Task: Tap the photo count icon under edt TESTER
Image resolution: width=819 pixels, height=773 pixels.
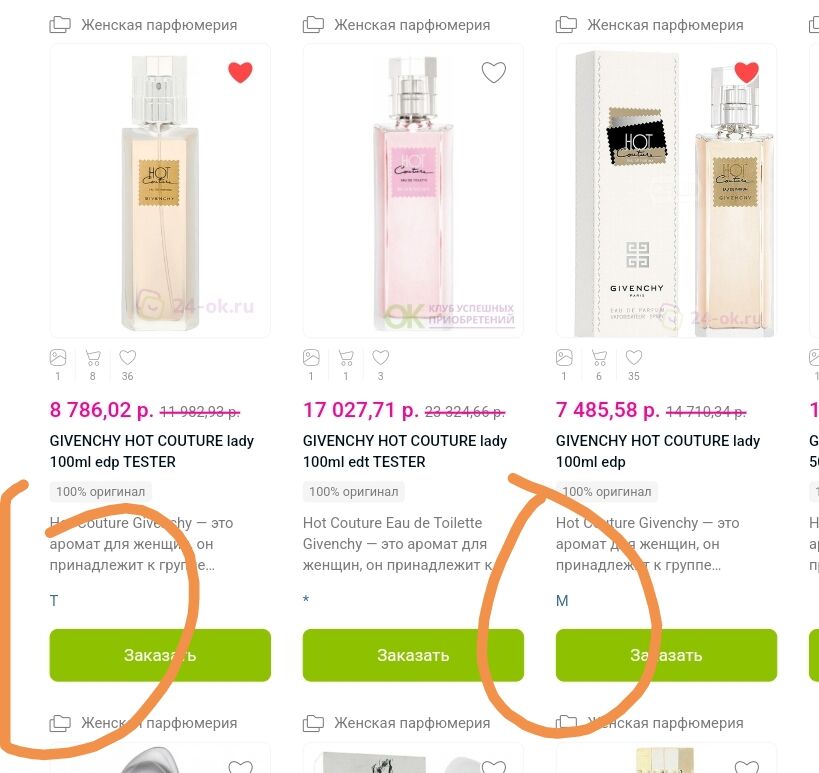Action: (x=311, y=358)
